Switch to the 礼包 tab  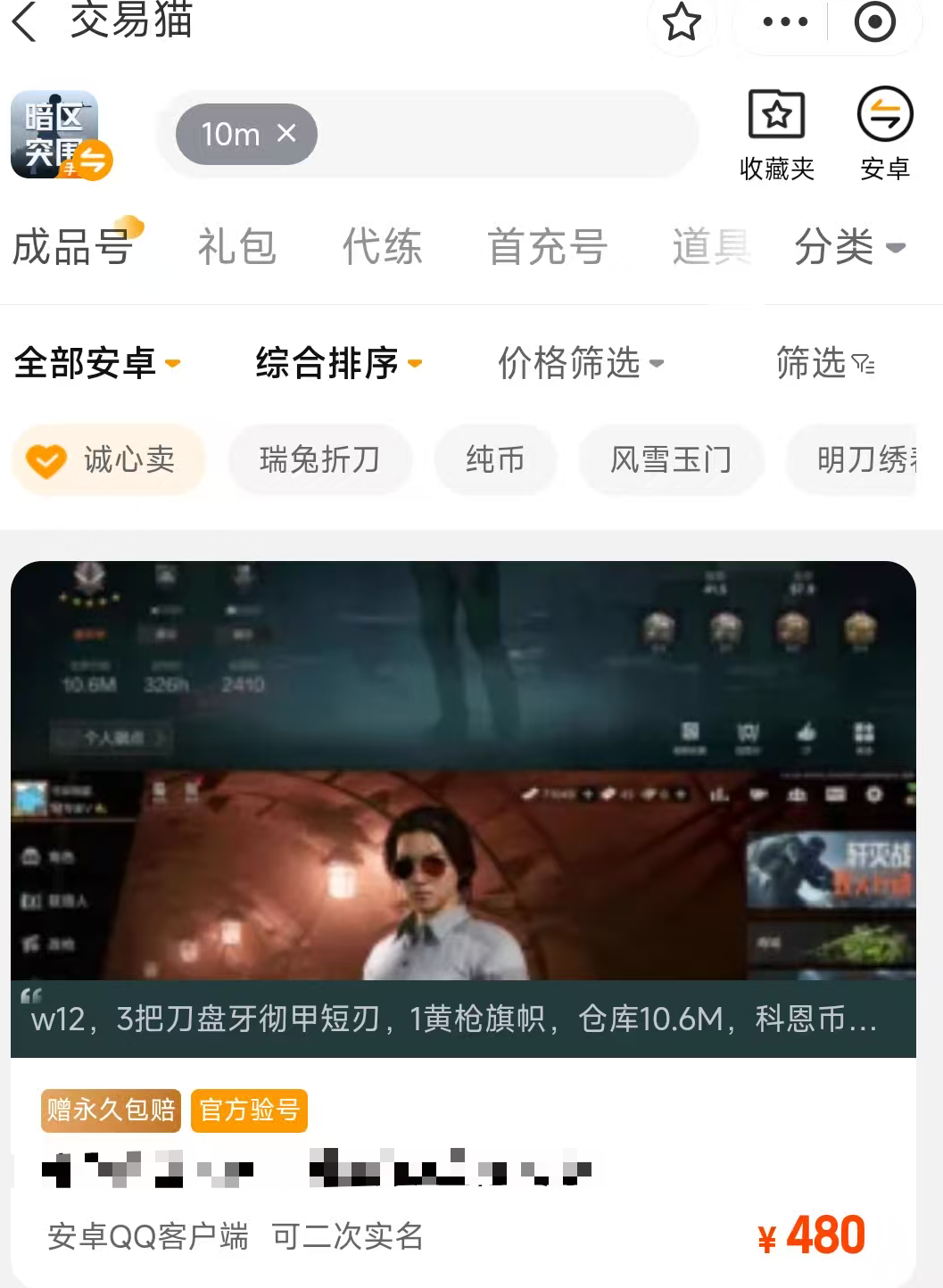pyautogui.click(x=236, y=247)
